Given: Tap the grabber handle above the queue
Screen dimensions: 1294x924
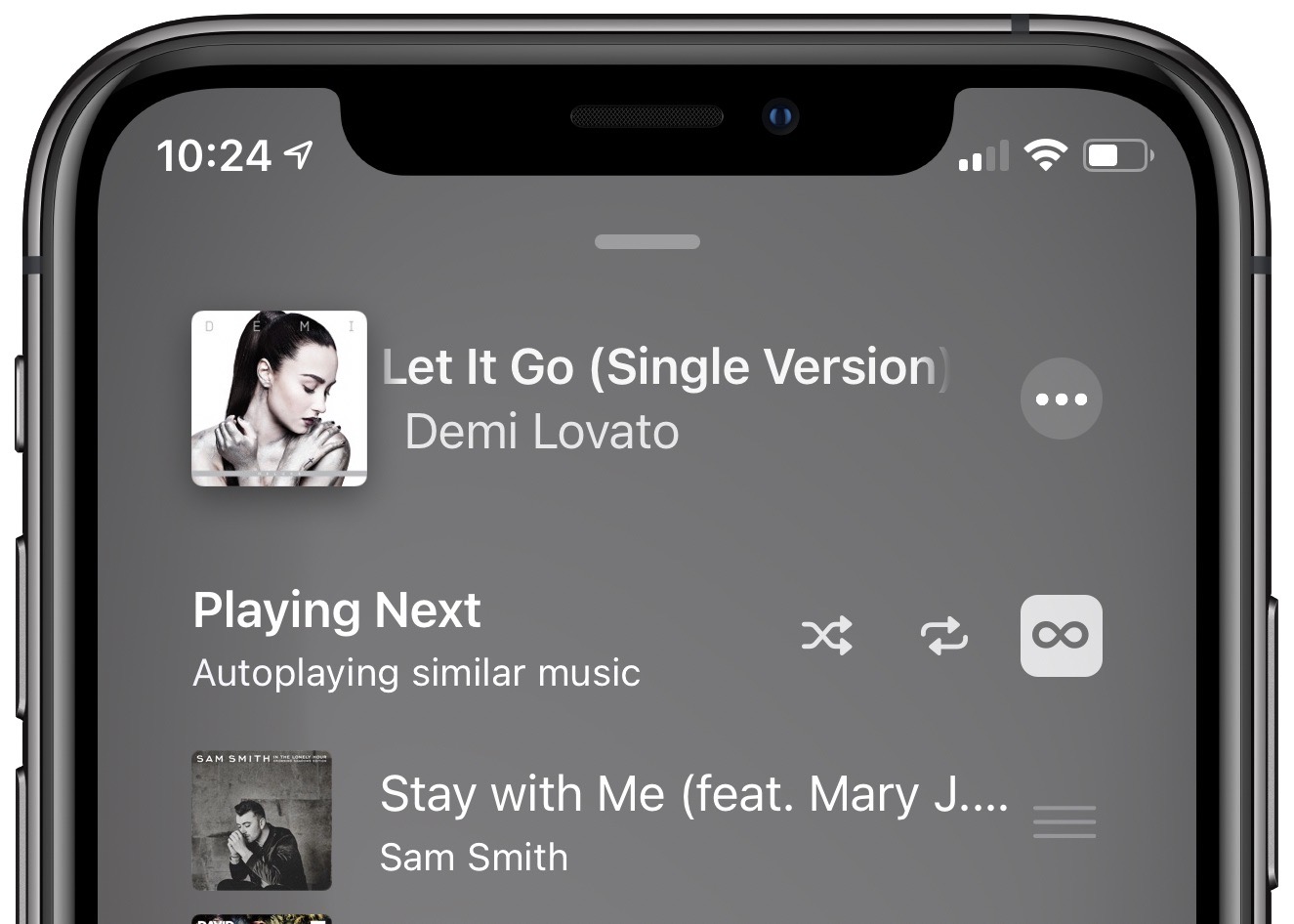Looking at the screenshot, I should (647, 242).
